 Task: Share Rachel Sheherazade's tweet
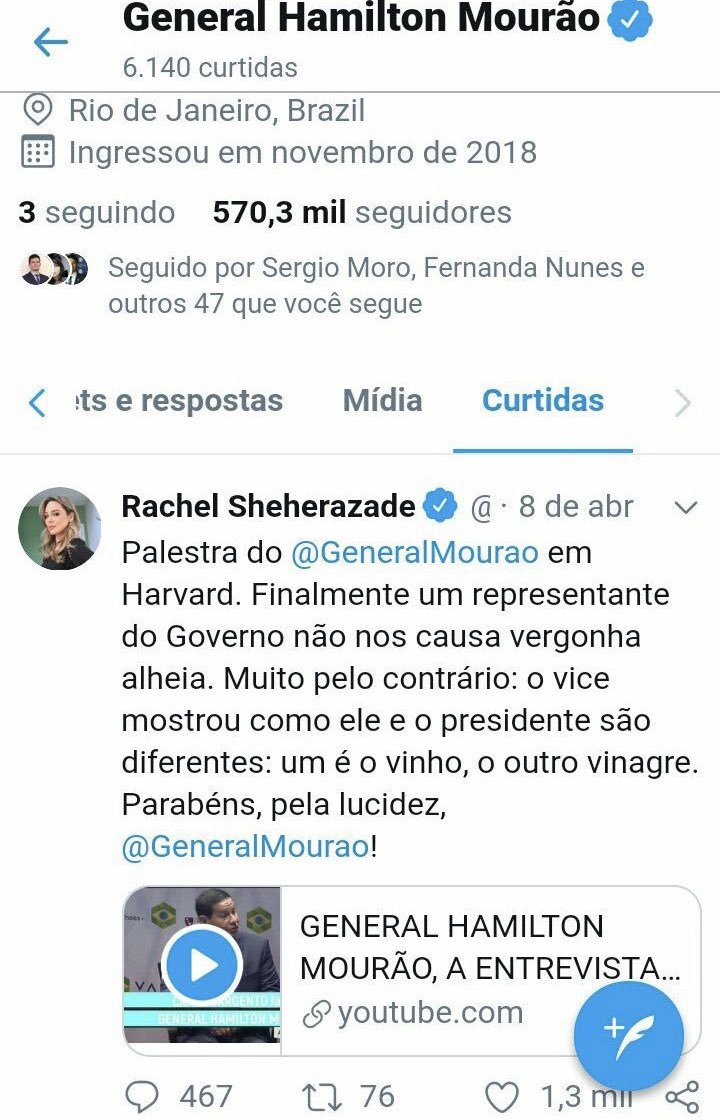(682, 1096)
